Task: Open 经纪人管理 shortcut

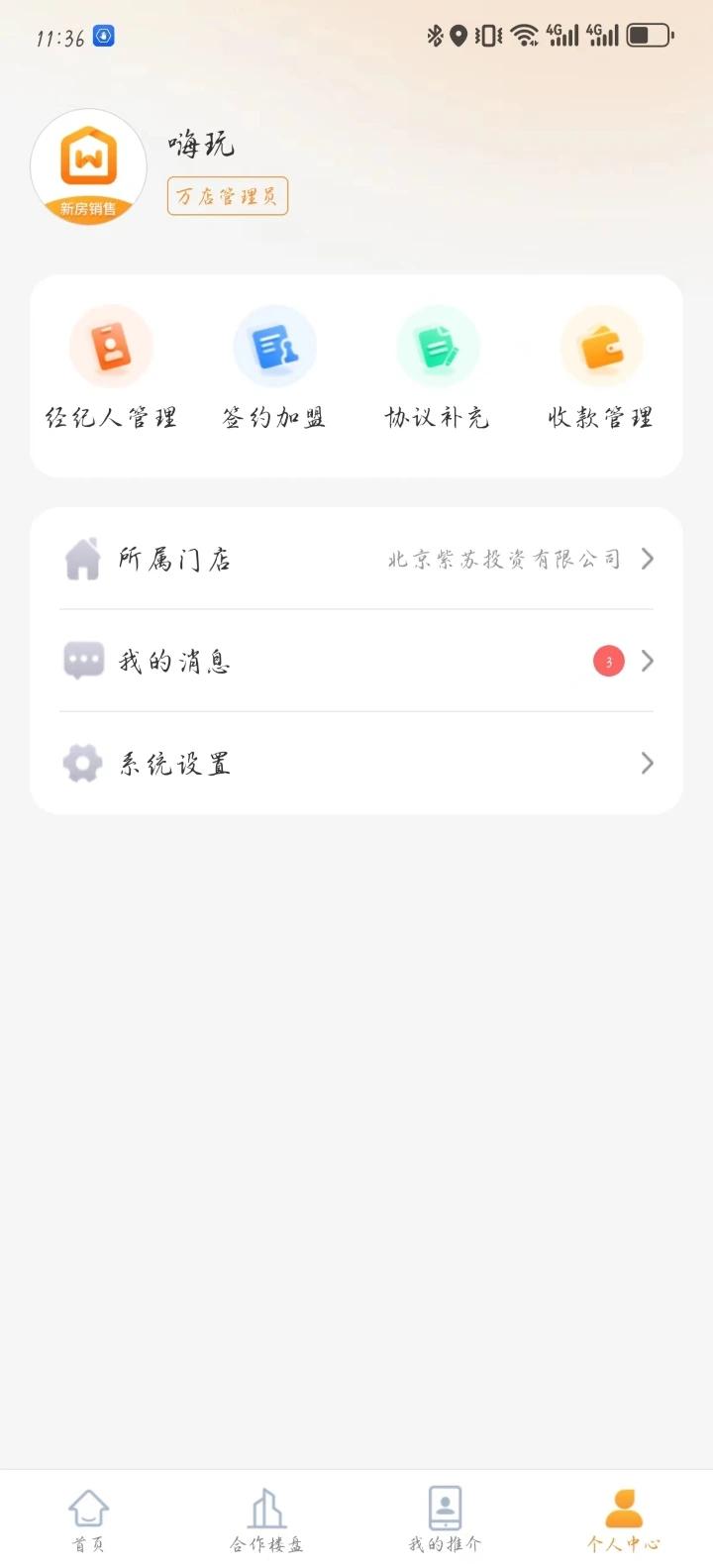Action: pos(111,369)
